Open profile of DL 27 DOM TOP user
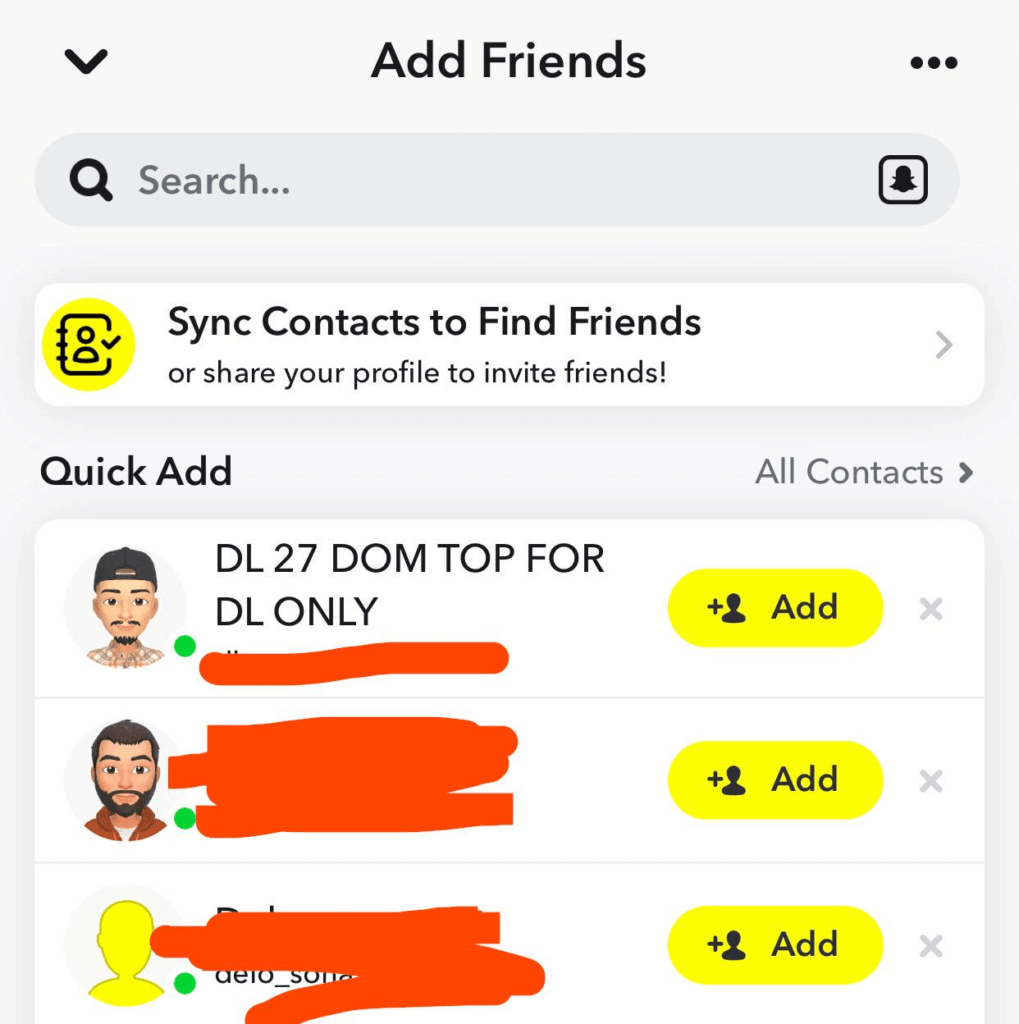The height and width of the screenshot is (1024, 1019). pos(126,607)
